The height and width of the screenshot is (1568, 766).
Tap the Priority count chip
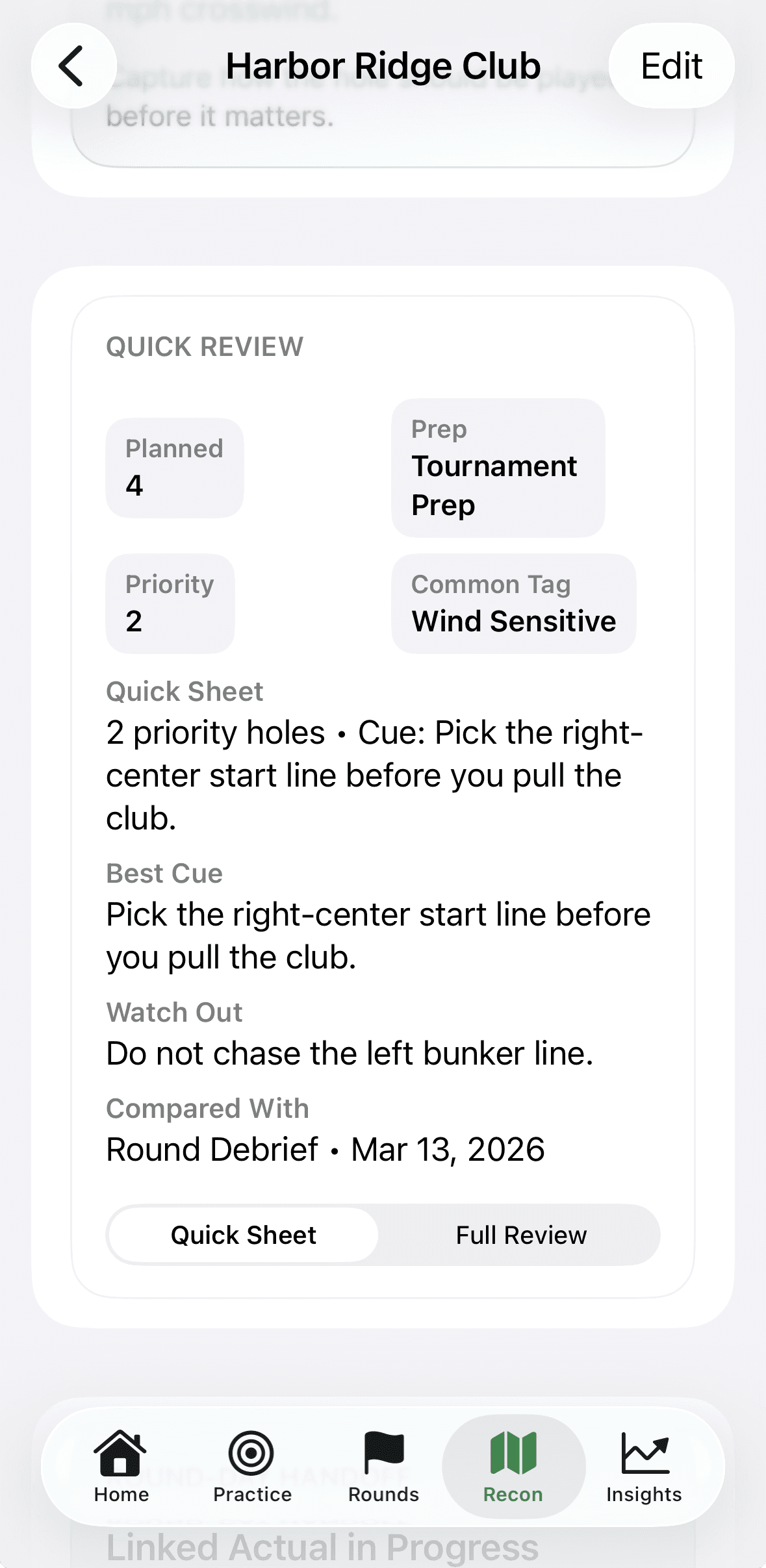point(170,603)
